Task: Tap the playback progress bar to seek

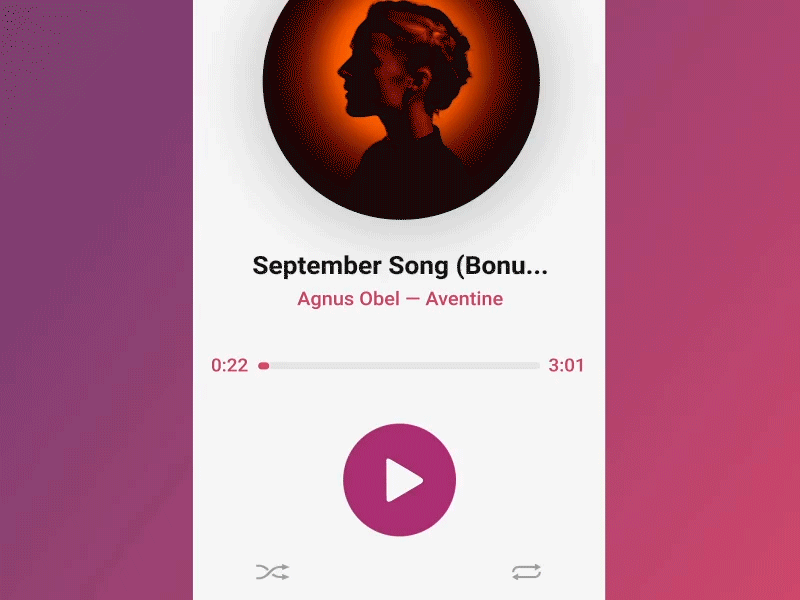Action: coord(400,366)
